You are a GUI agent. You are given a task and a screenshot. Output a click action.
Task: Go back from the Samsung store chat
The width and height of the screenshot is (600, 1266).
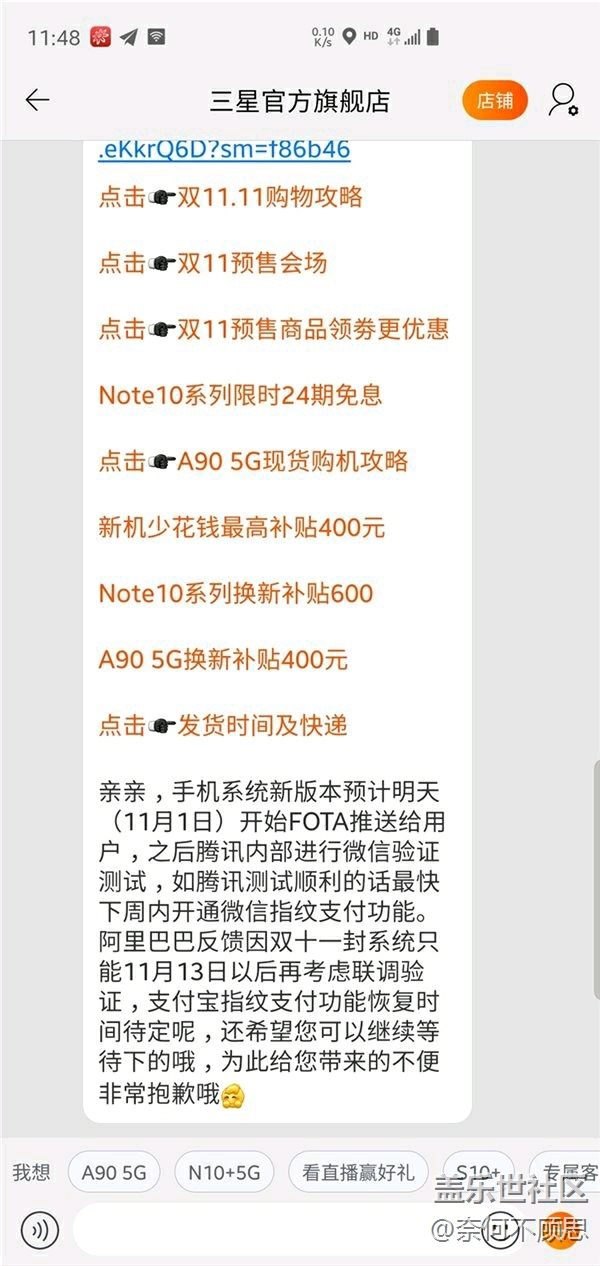coord(37,100)
